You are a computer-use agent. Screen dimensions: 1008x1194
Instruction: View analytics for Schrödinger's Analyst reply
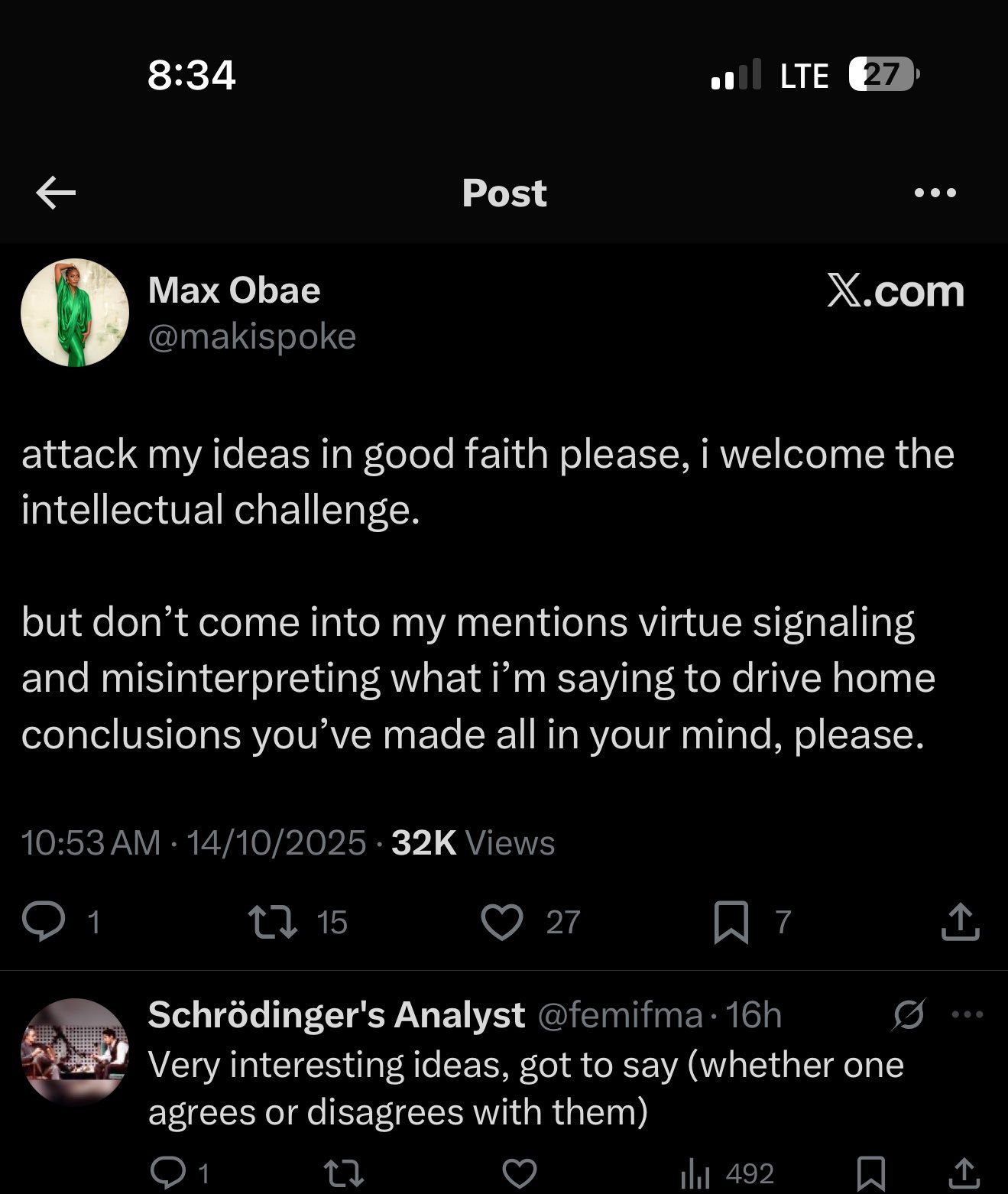click(694, 1172)
